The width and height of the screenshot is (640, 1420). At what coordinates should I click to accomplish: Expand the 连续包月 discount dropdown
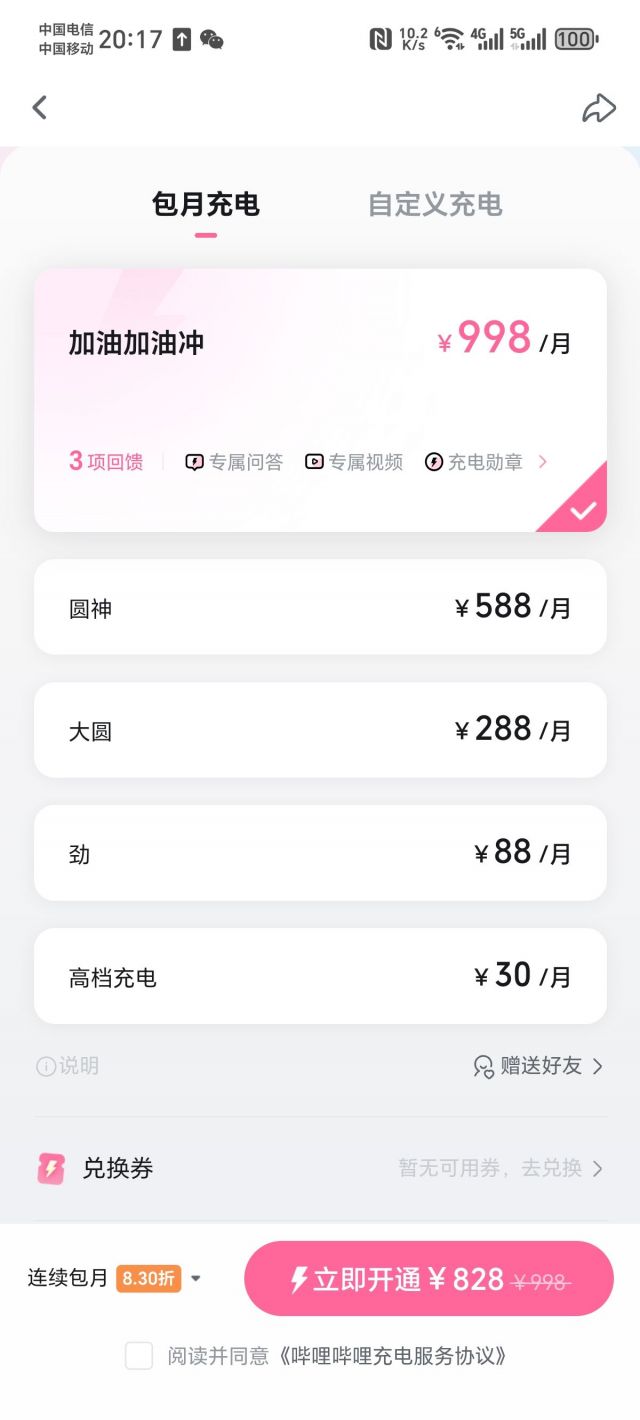click(x=196, y=1278)
